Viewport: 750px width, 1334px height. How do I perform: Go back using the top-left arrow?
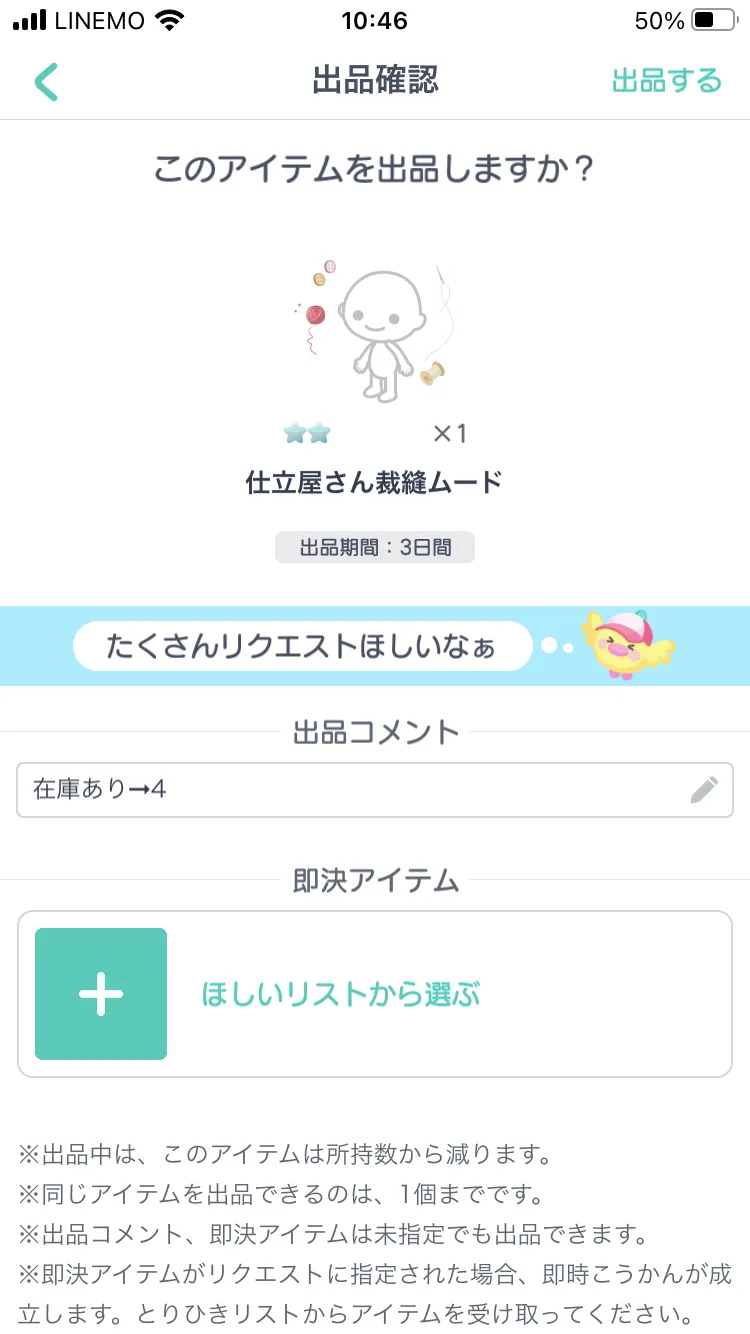(x=46, y=81)
